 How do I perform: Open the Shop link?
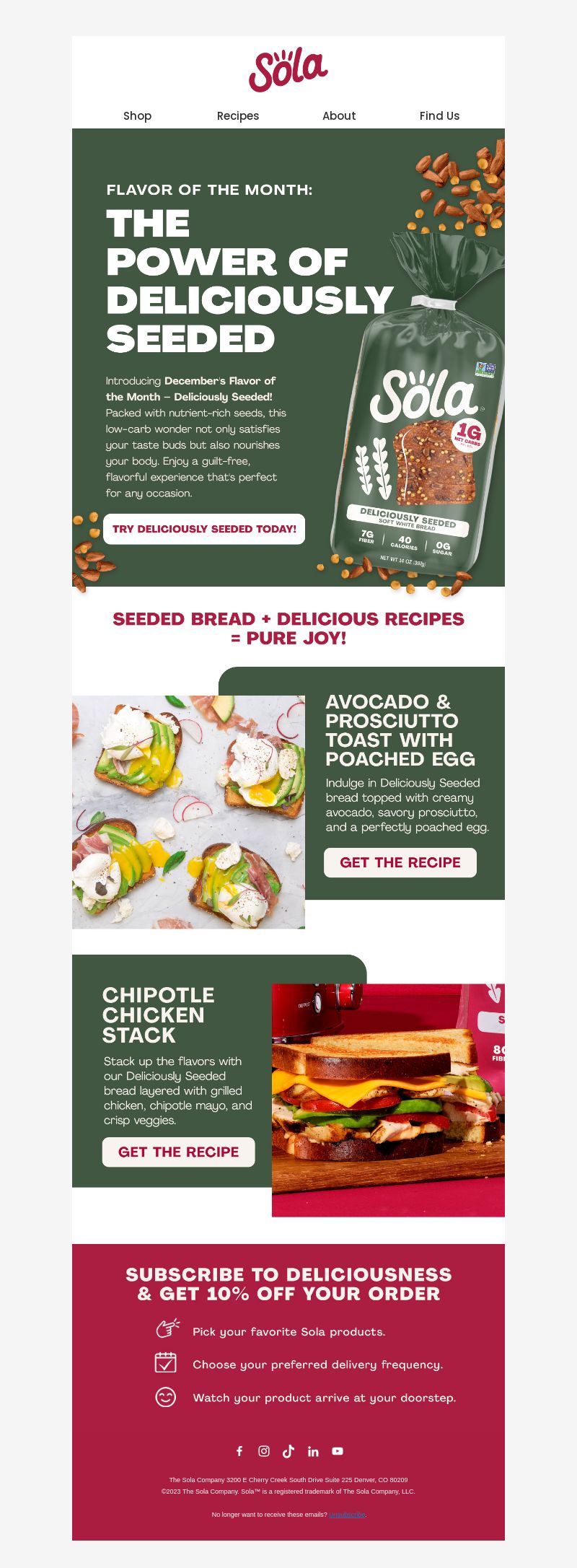click(137, 115)
